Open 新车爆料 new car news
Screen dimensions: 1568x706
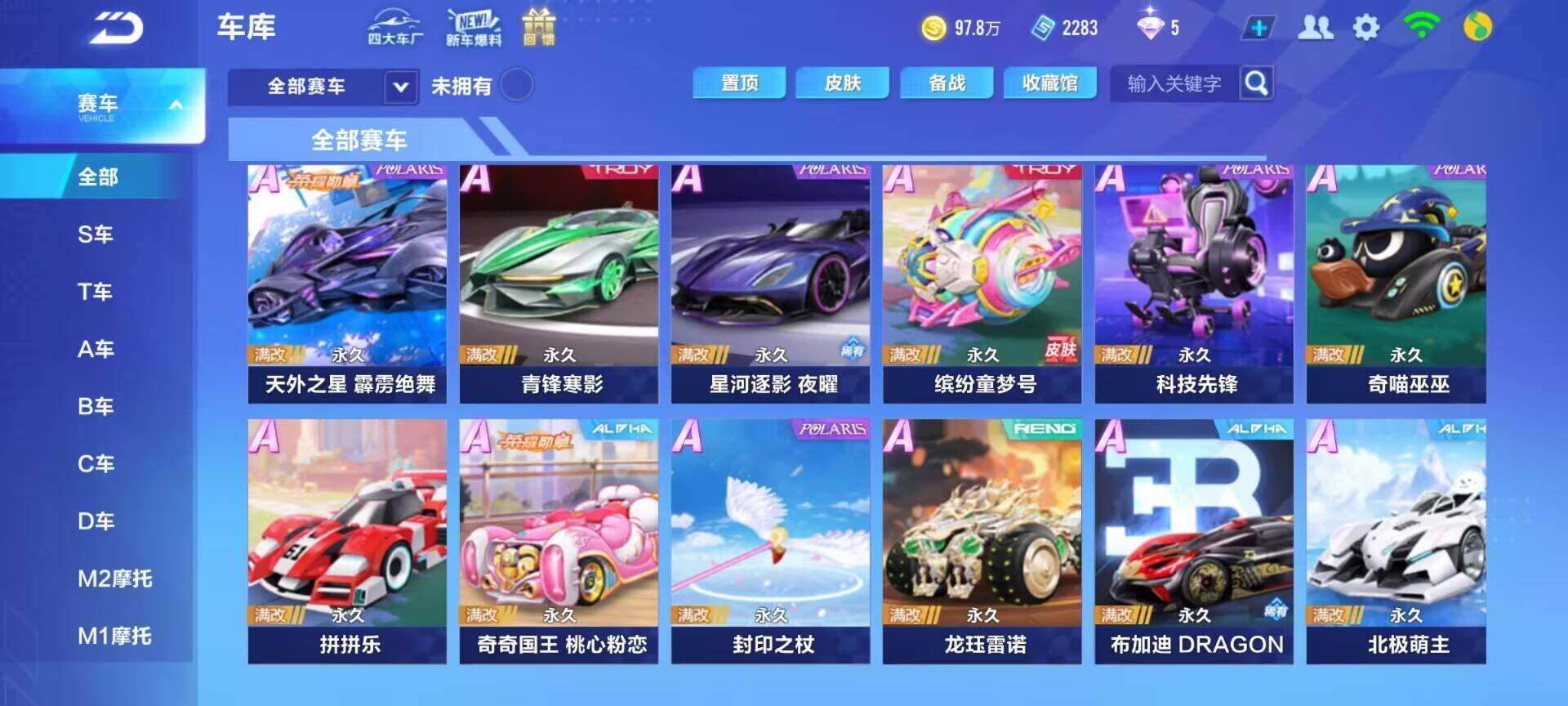(x=474, y=28)
